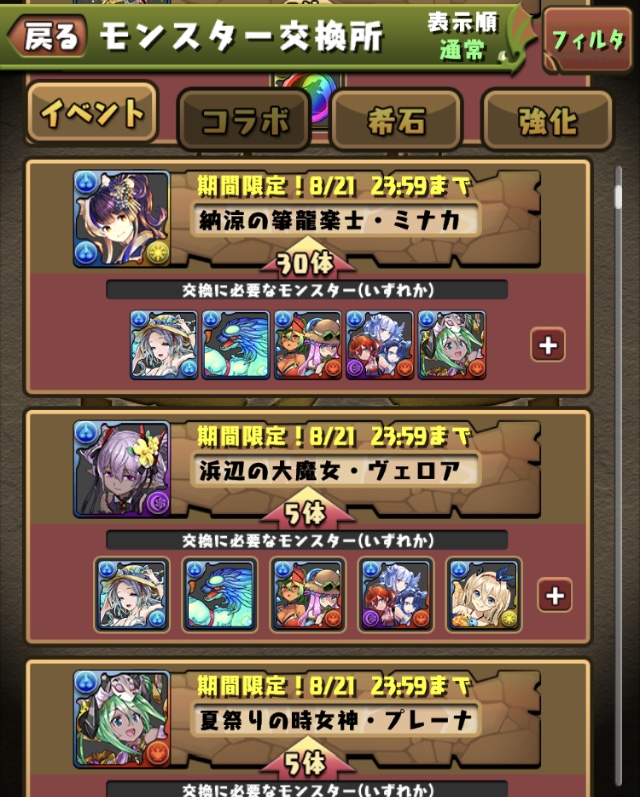Switch to the イベント tab
Image resolution: width=640 pixels, height=797 pixels.
pyautogui.click(x=92, y=113)
